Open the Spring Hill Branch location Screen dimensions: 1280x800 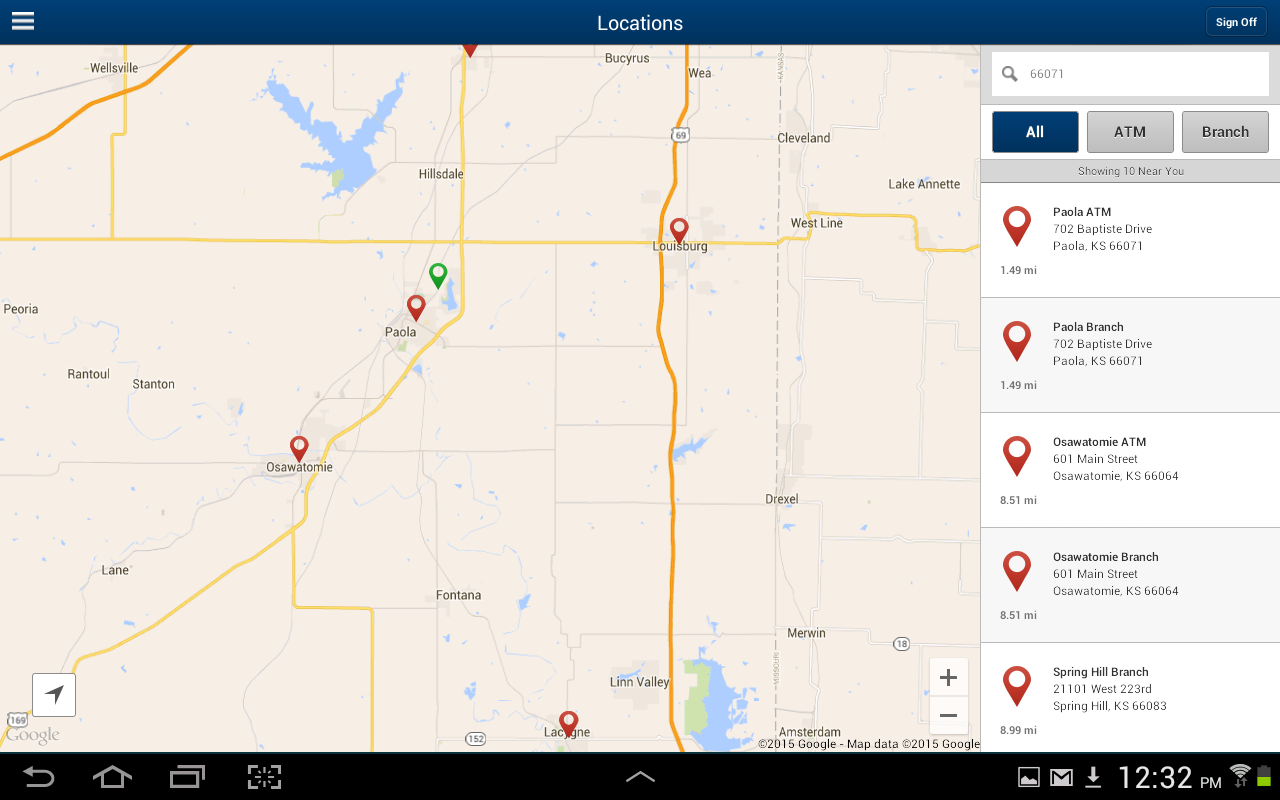[x=1130, y=695]
